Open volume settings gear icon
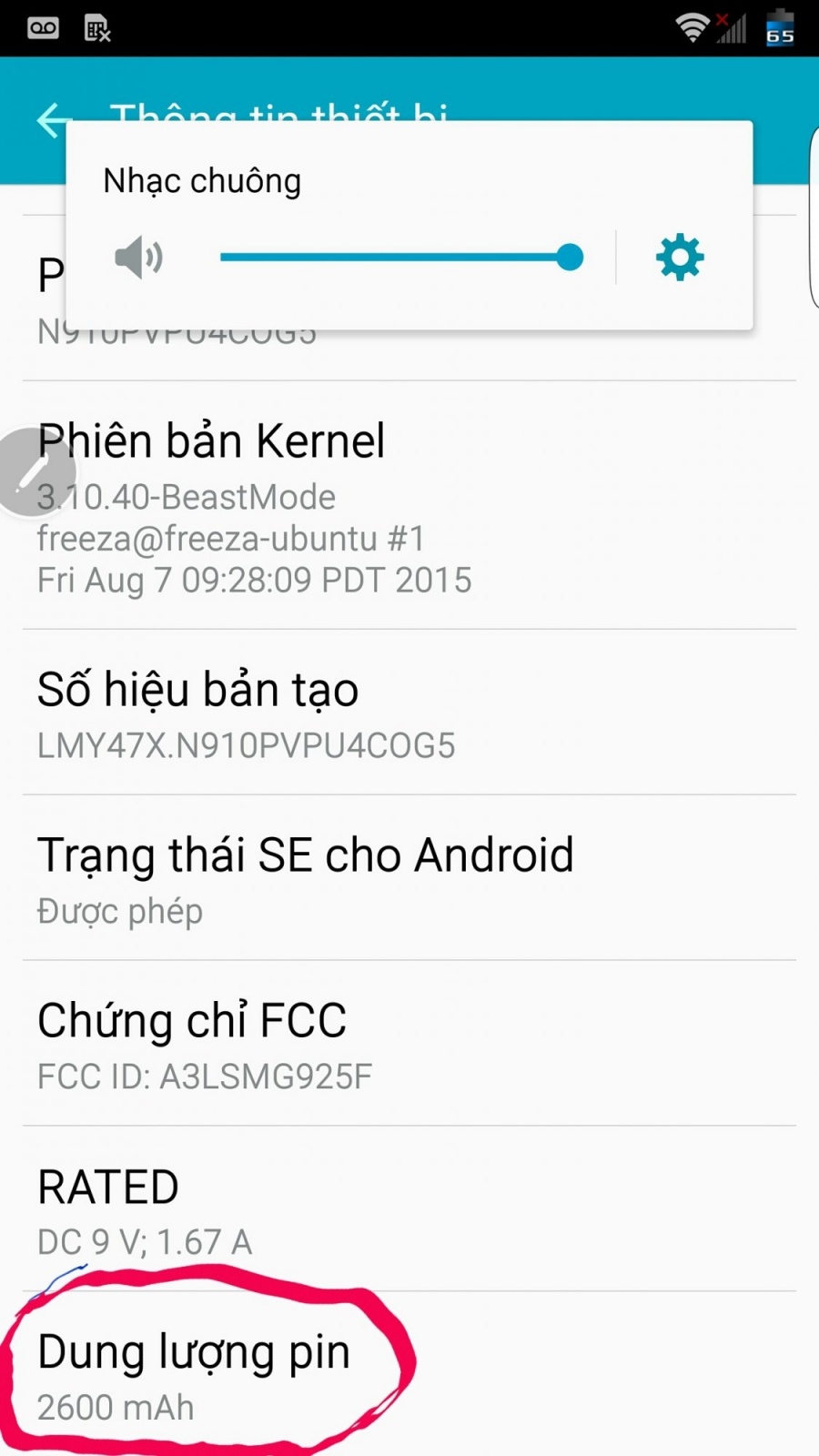This screenshot has height=1456, width=819. point(680,258)
